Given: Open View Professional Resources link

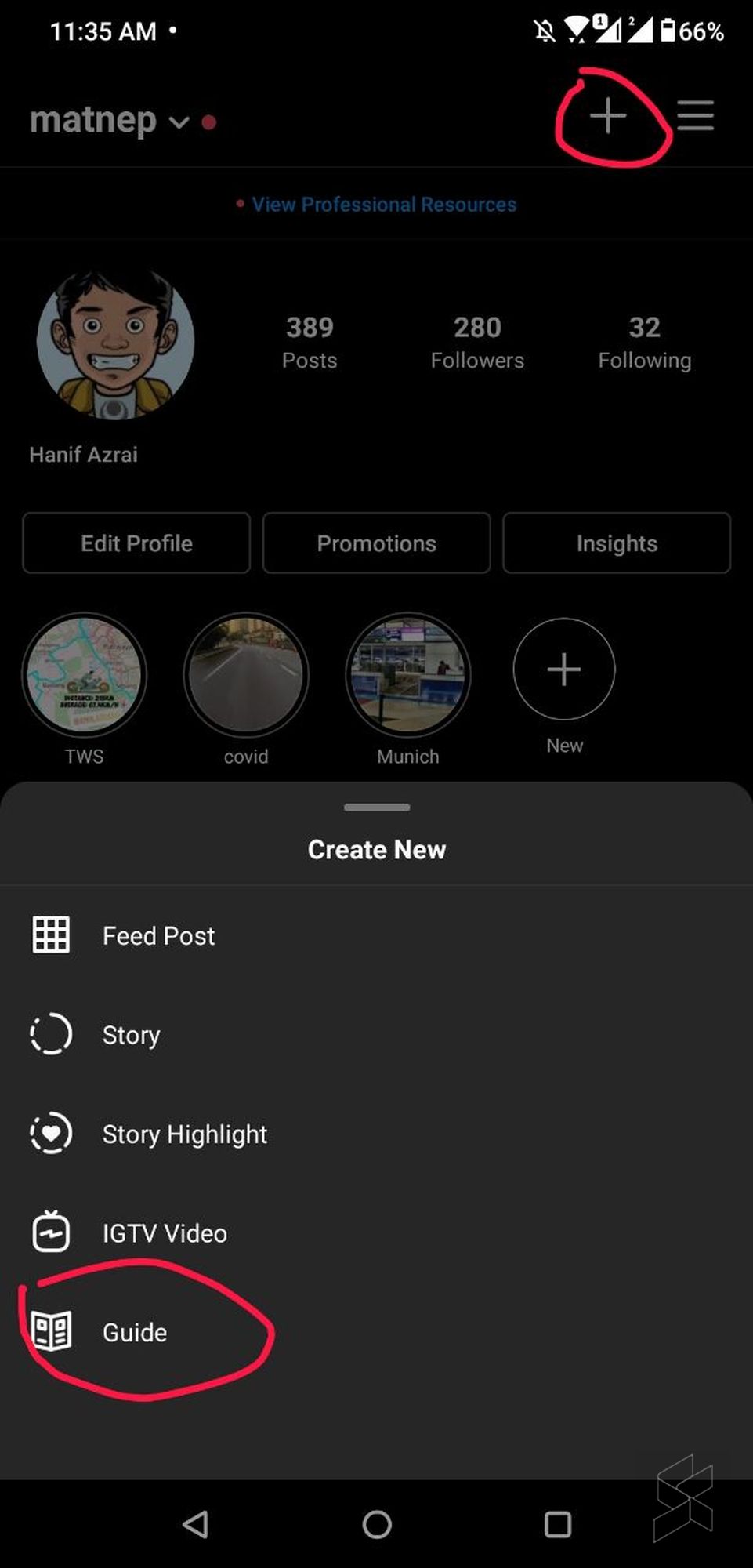Looking at the screenshot, I should [x=384, y=205].
